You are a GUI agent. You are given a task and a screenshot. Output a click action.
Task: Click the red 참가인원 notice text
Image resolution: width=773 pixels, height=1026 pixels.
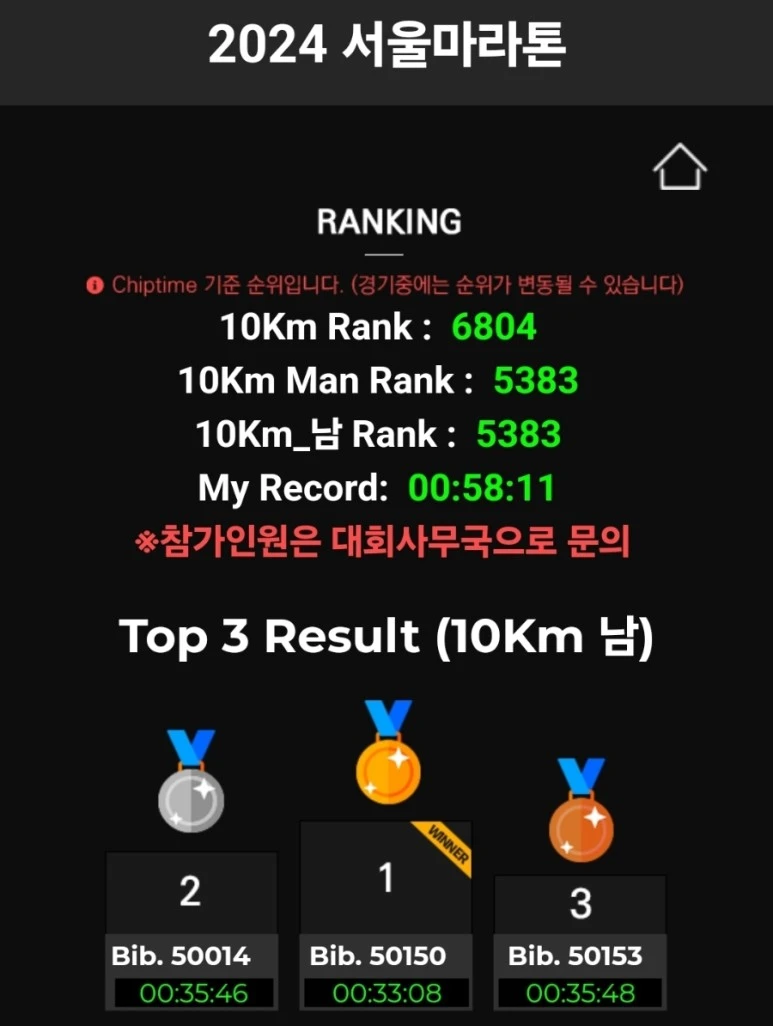point(386,541)
